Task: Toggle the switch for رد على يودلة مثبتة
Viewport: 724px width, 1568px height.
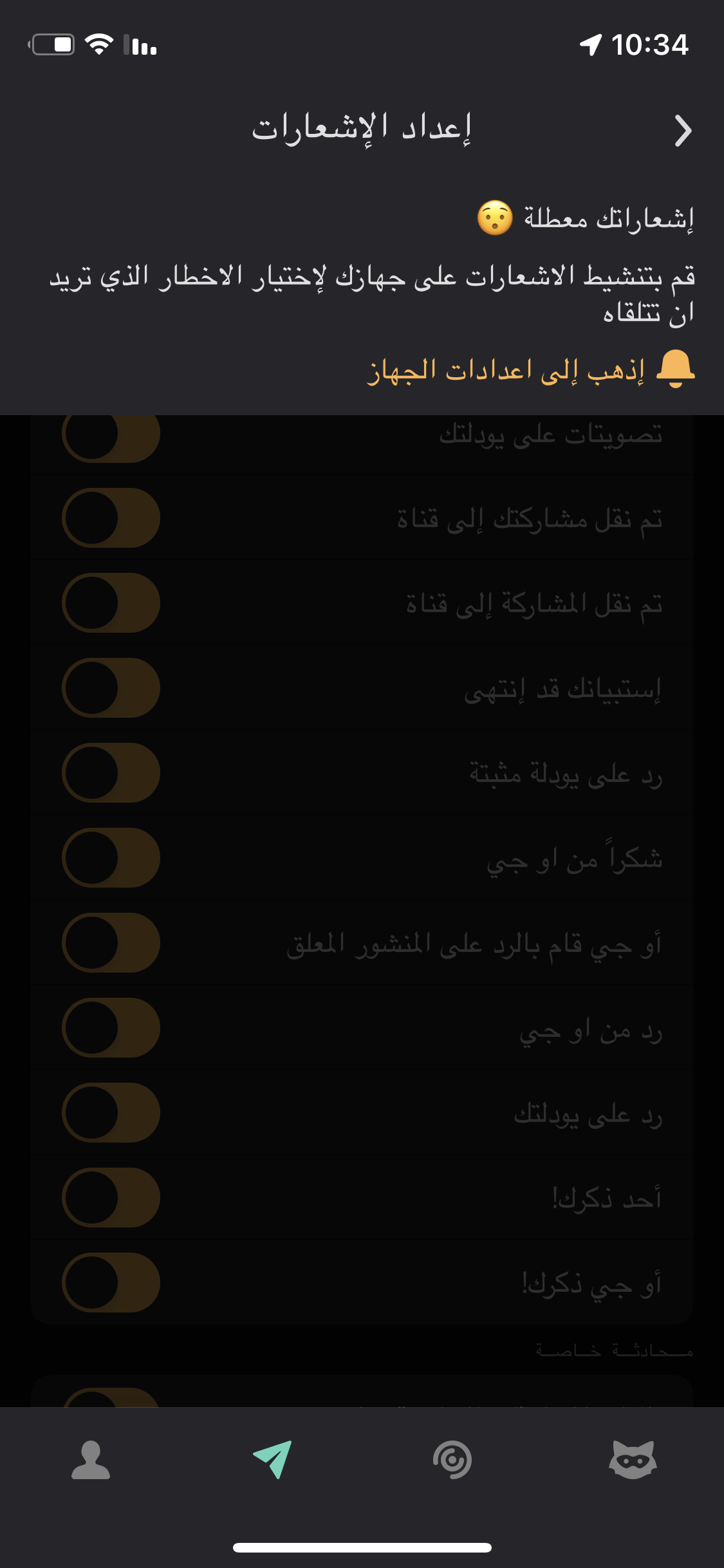Action: 111,772
